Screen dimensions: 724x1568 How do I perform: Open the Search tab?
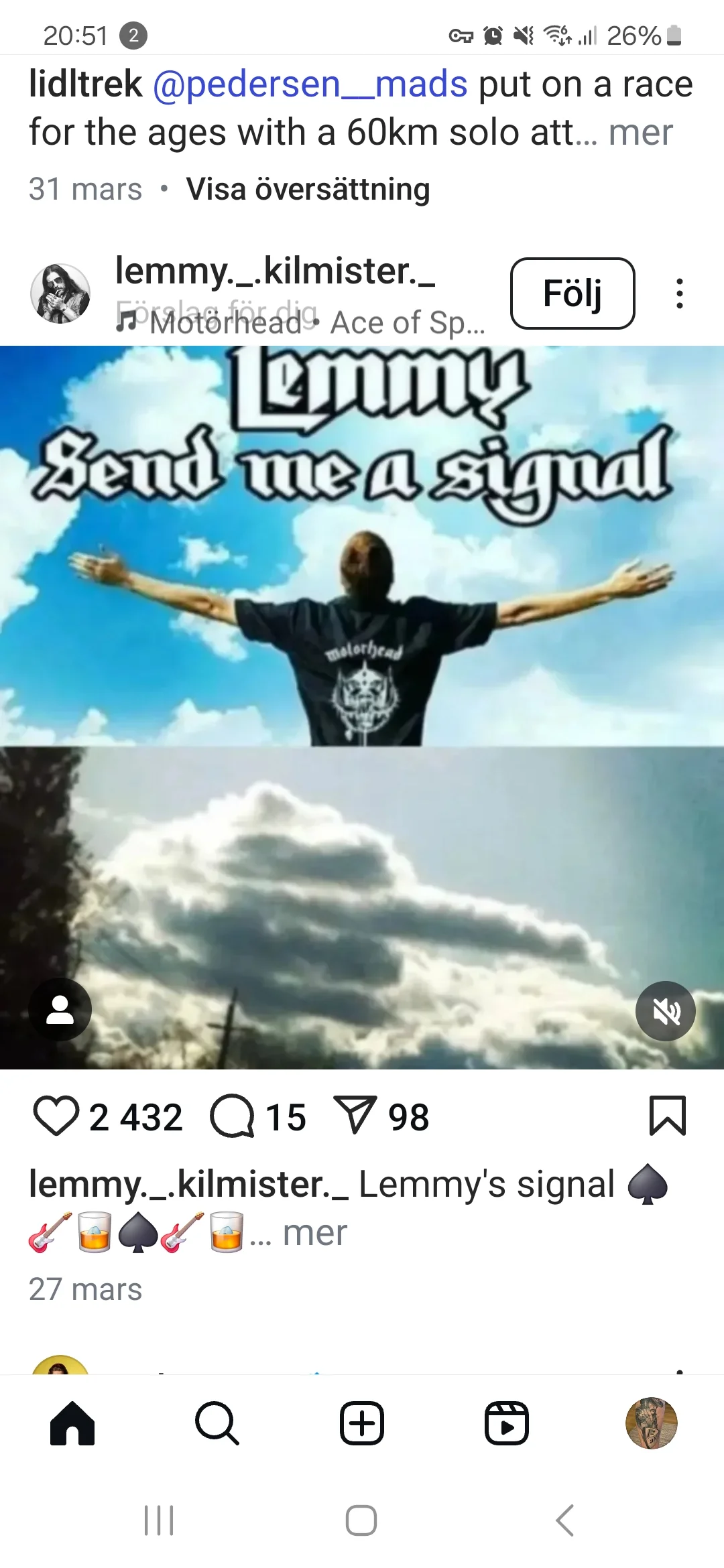click(x=217, y=1423)
